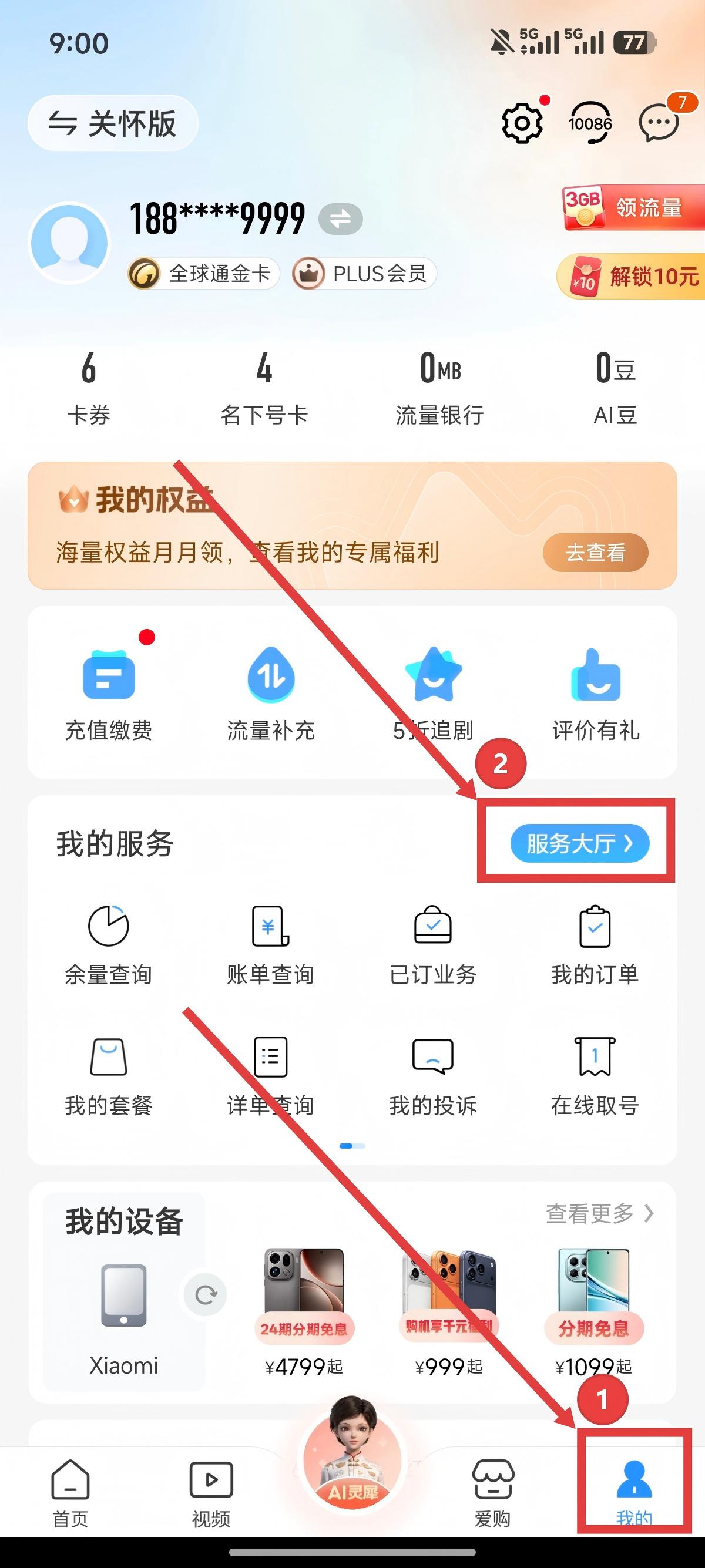
Task: Tap 去查看 on 我的权益 banner
Action: click(x=595, y=553)
